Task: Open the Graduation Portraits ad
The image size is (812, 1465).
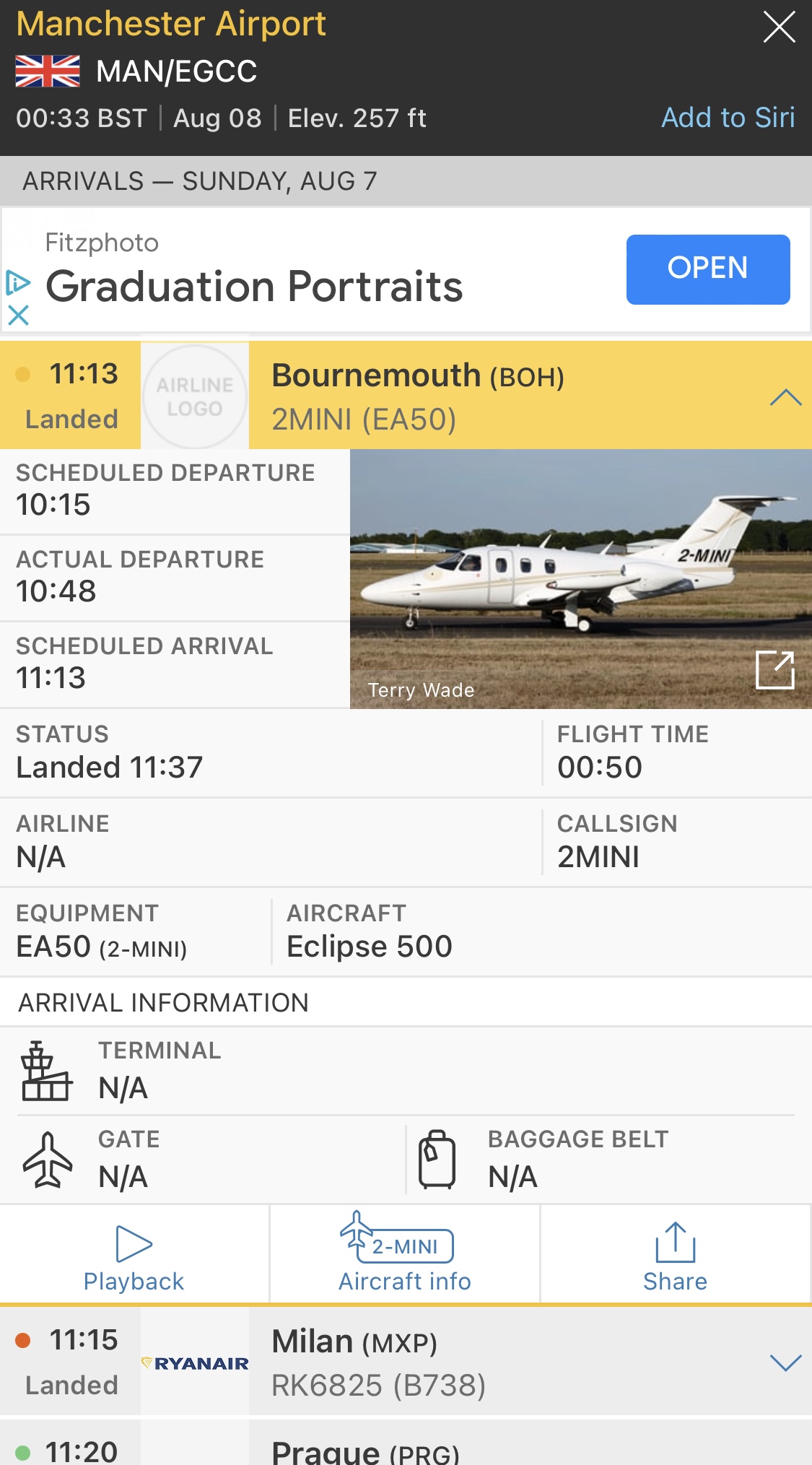Action: point(707,269)
